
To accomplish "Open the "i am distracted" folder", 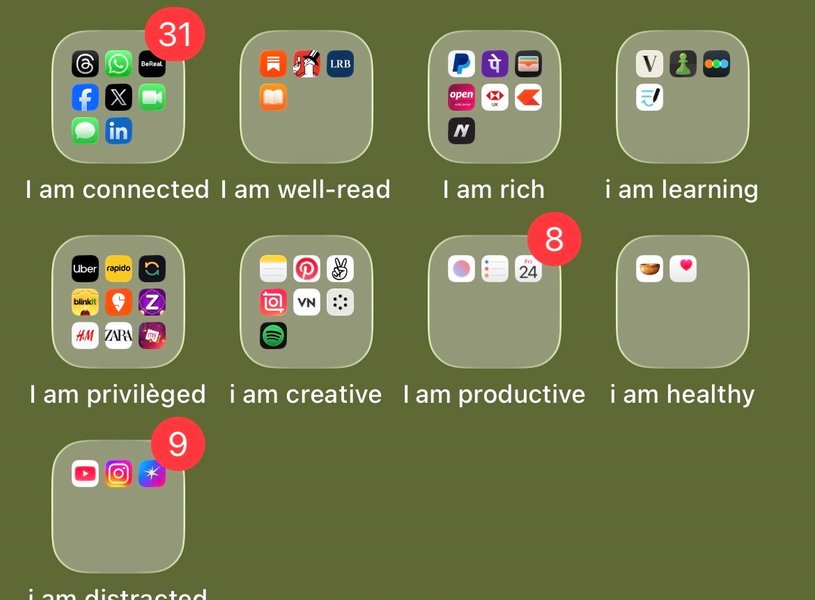I will (x=118, y=507).
